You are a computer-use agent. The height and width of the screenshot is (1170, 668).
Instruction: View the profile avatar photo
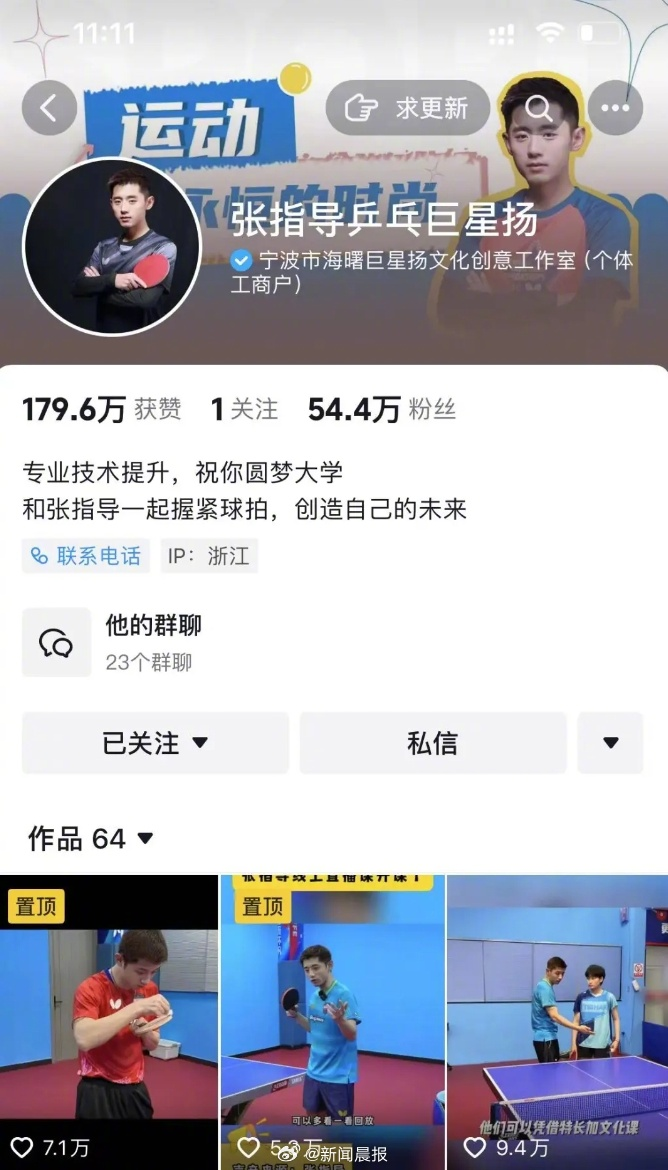(112, 246)
